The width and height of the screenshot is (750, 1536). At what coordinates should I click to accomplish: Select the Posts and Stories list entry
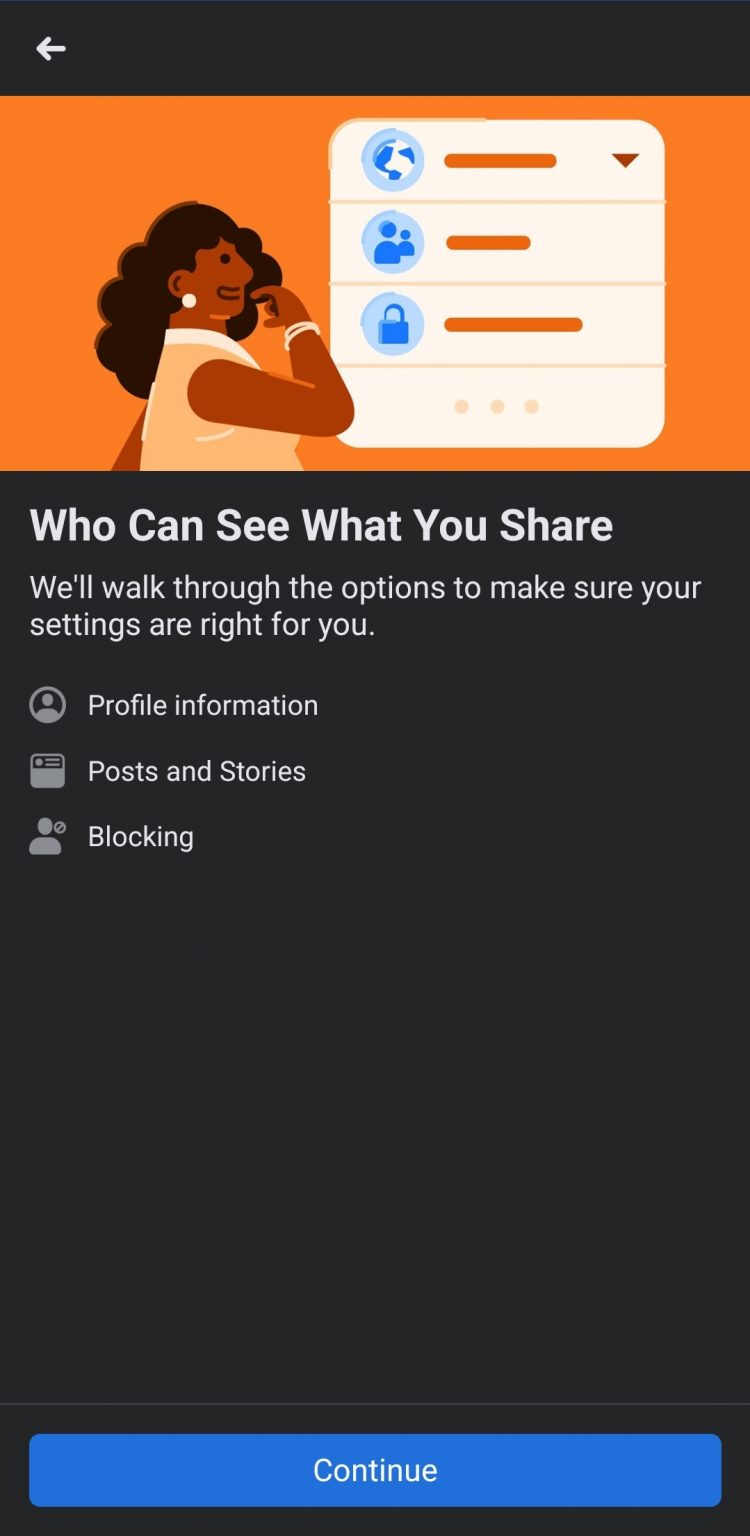tap(197, 770)
